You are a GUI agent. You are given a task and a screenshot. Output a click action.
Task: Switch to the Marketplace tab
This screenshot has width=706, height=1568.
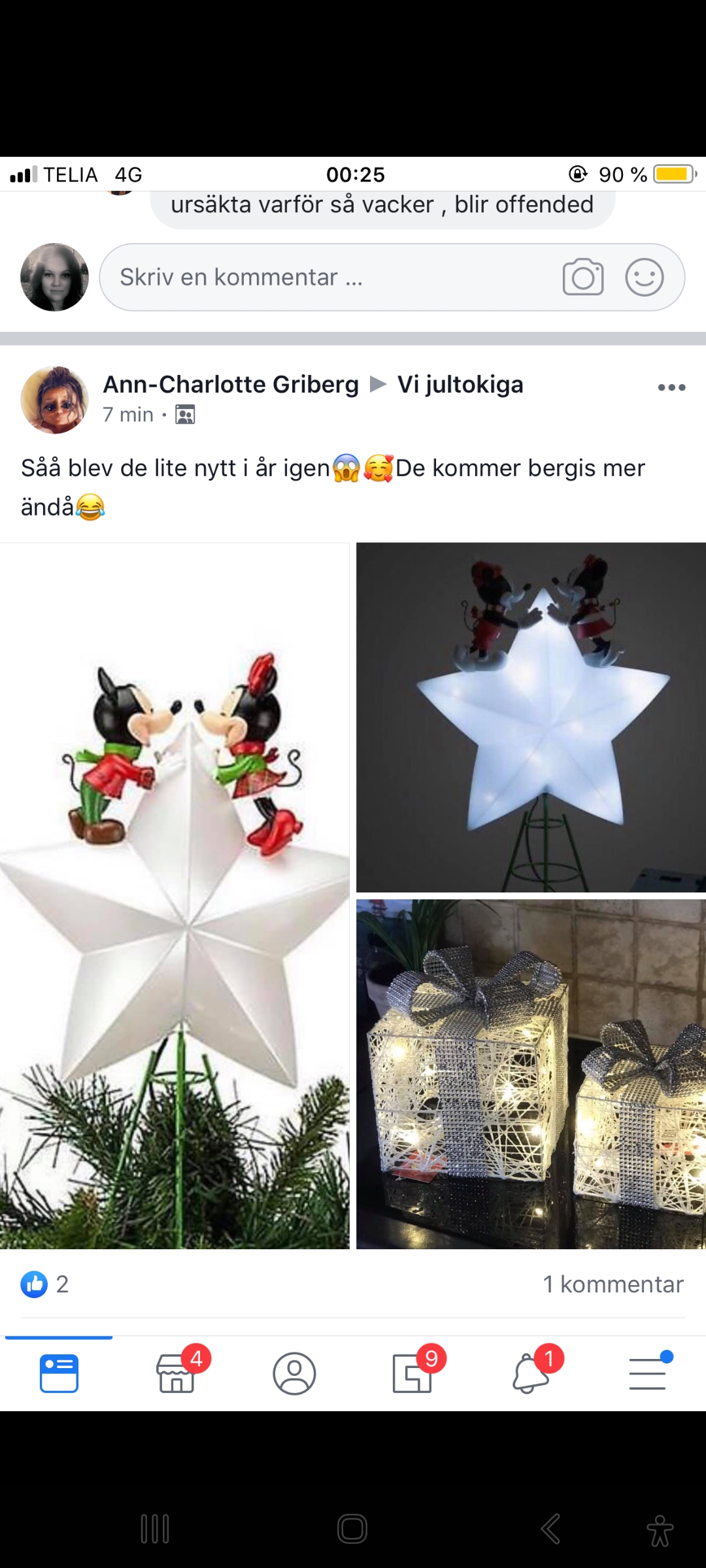point(176,1373)
